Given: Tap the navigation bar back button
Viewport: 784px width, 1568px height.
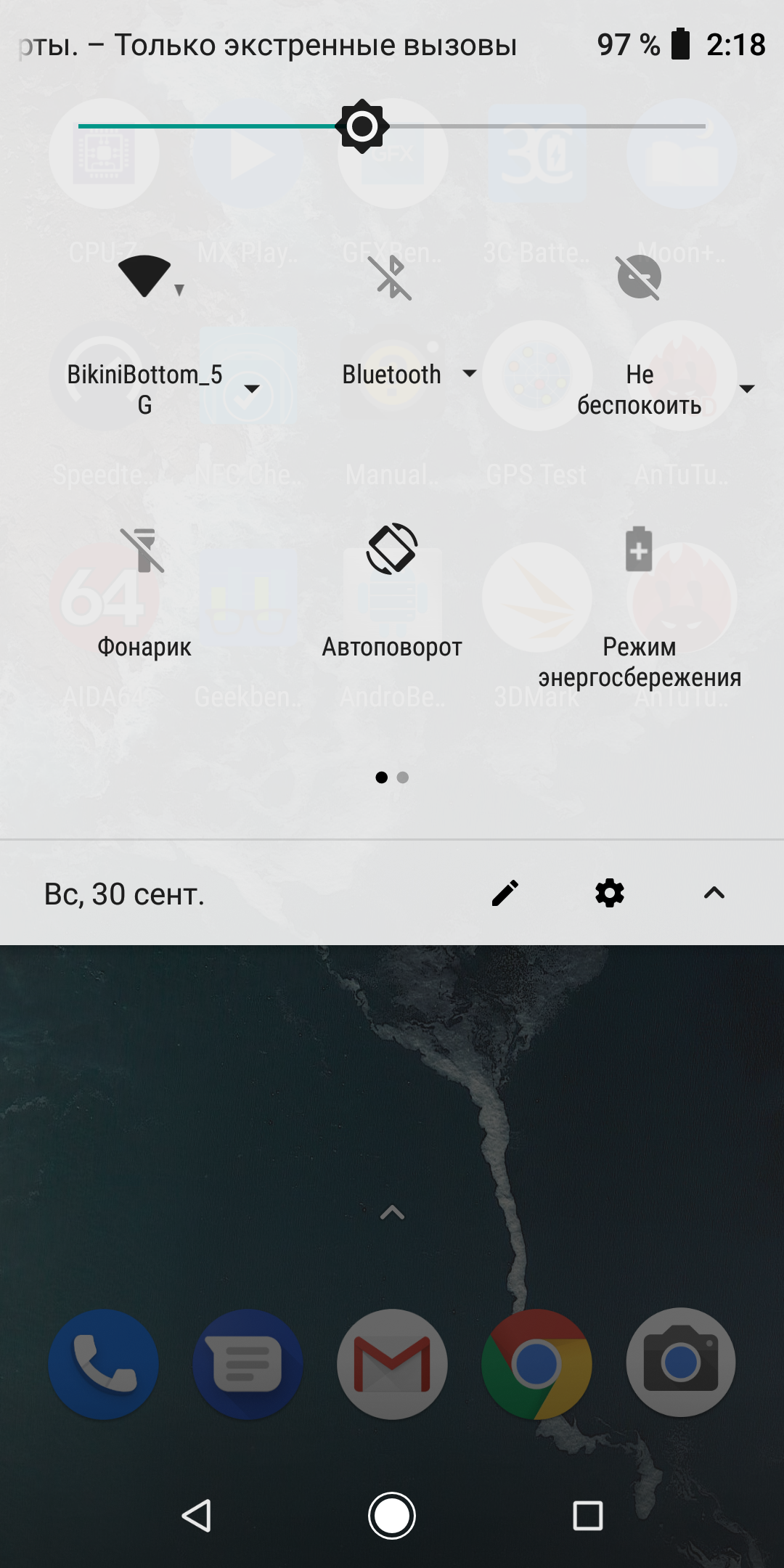Looking at the screenshot, I should [x=196, y=1516].
